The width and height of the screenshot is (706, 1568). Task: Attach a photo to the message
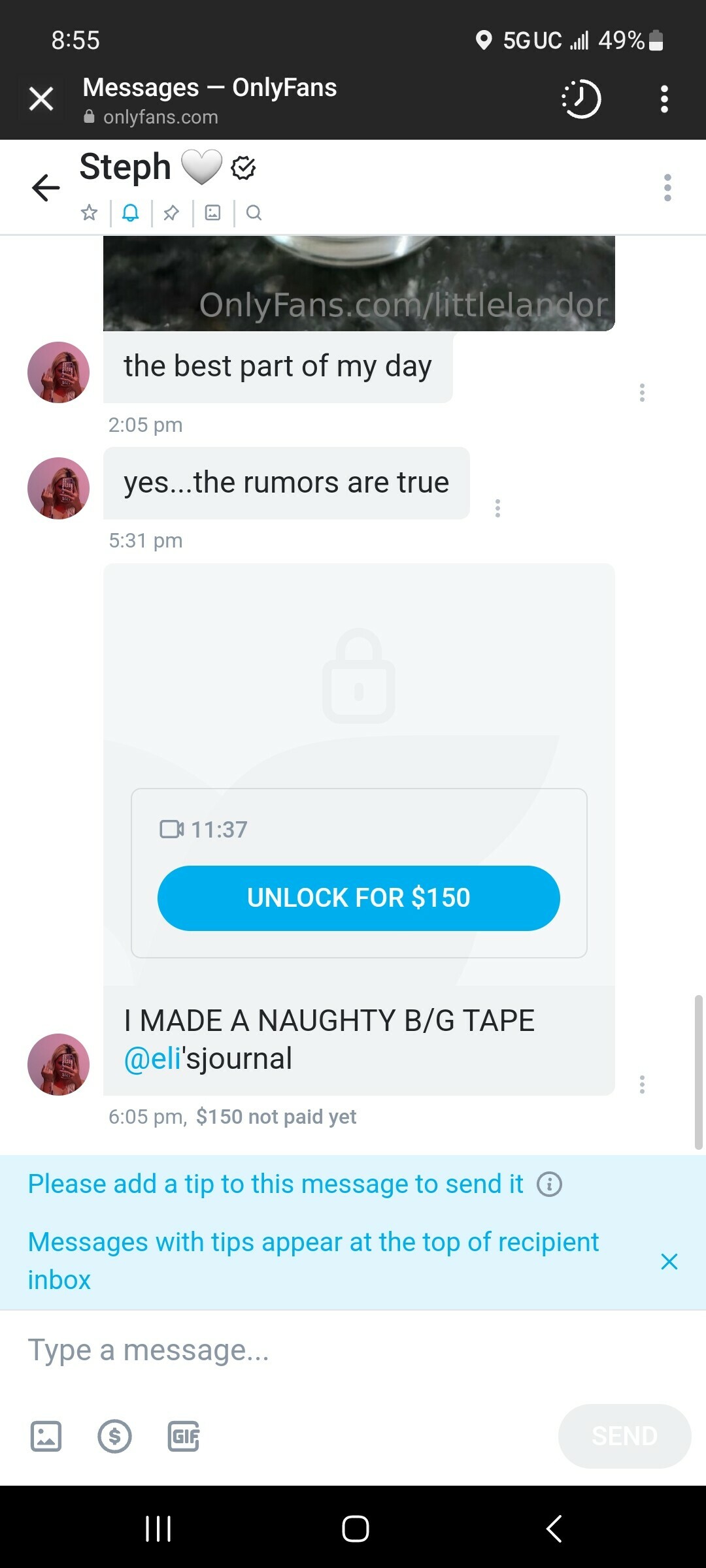click(46, 1436)
